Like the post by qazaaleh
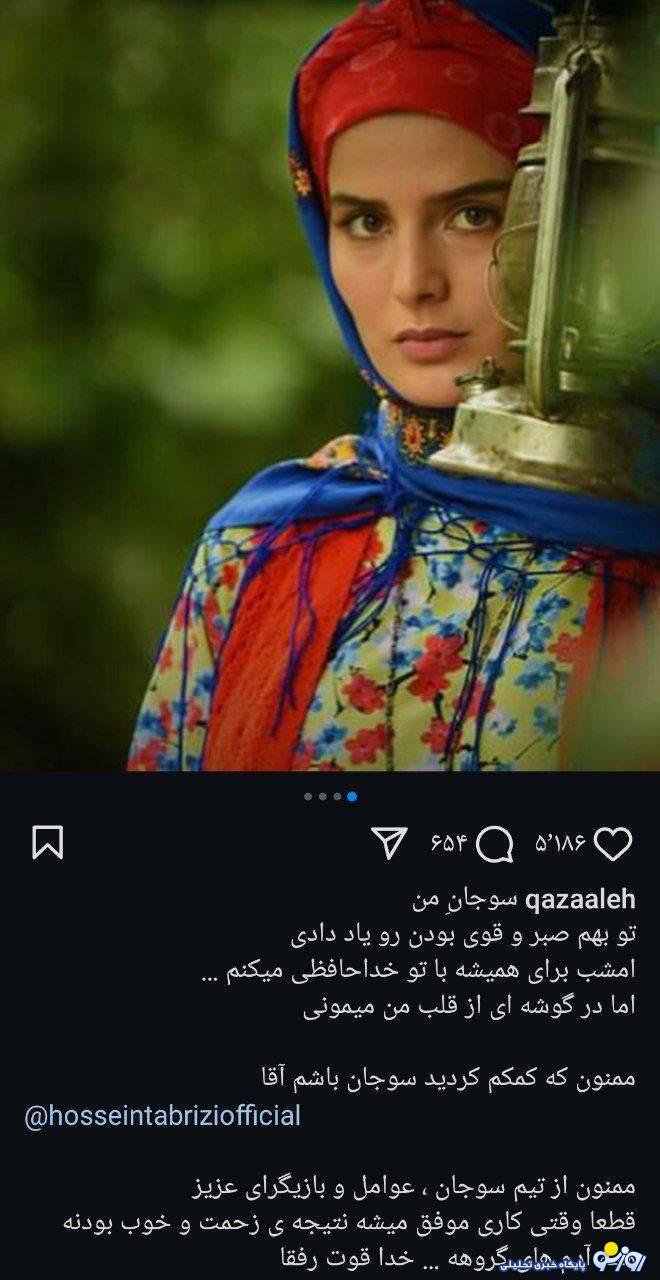 [613, 844]
